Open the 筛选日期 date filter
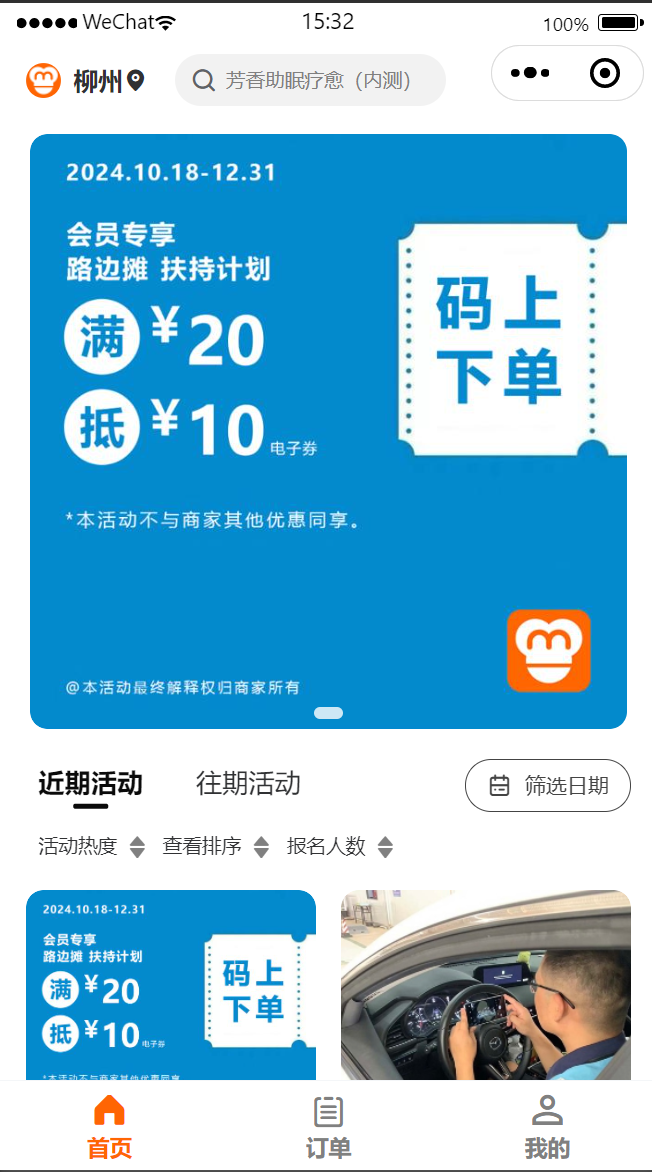Viewport: 652px width, 1172px height. click(x=548, y=786)
